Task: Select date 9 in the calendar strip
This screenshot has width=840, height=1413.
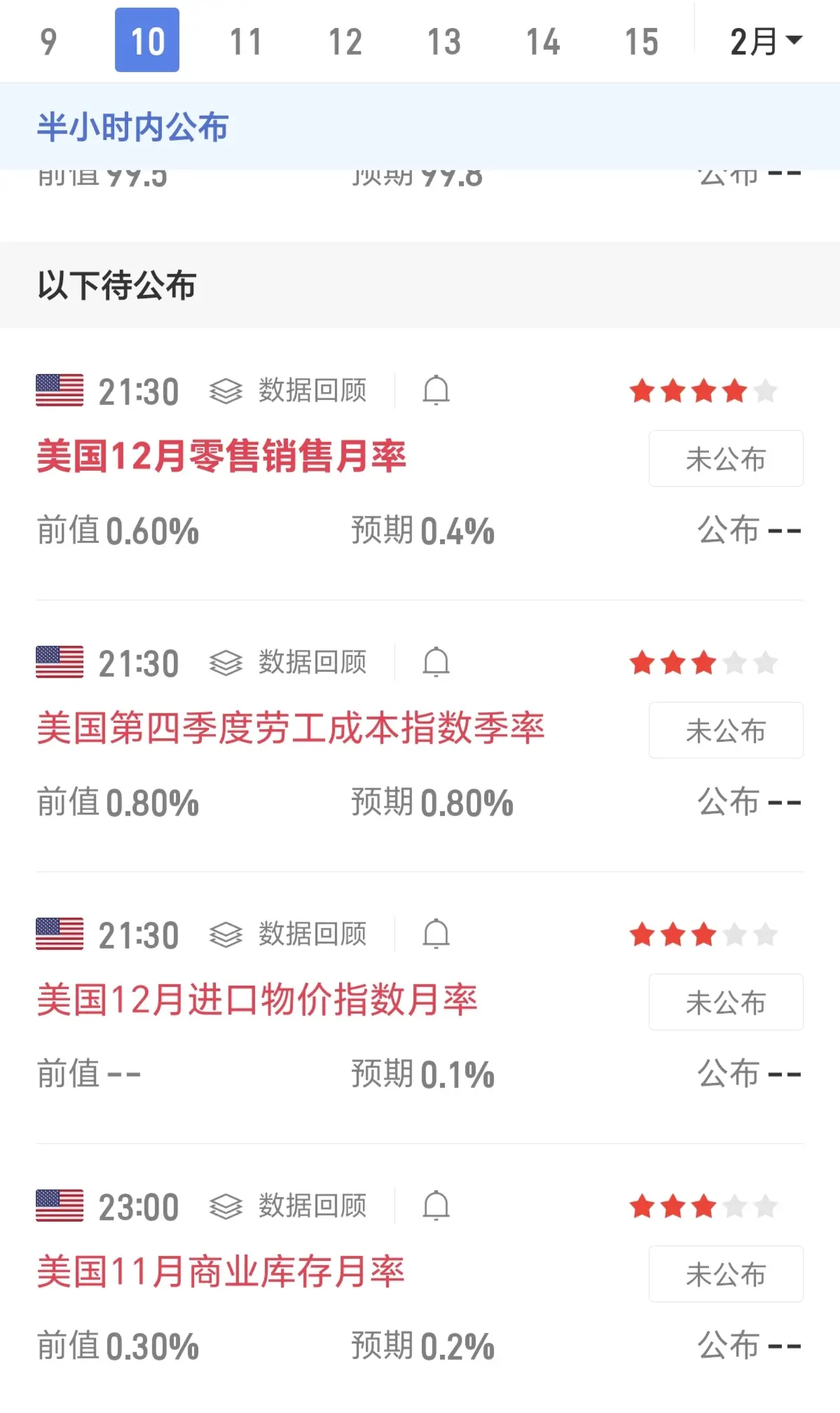Action: click(x=48, y=41)
